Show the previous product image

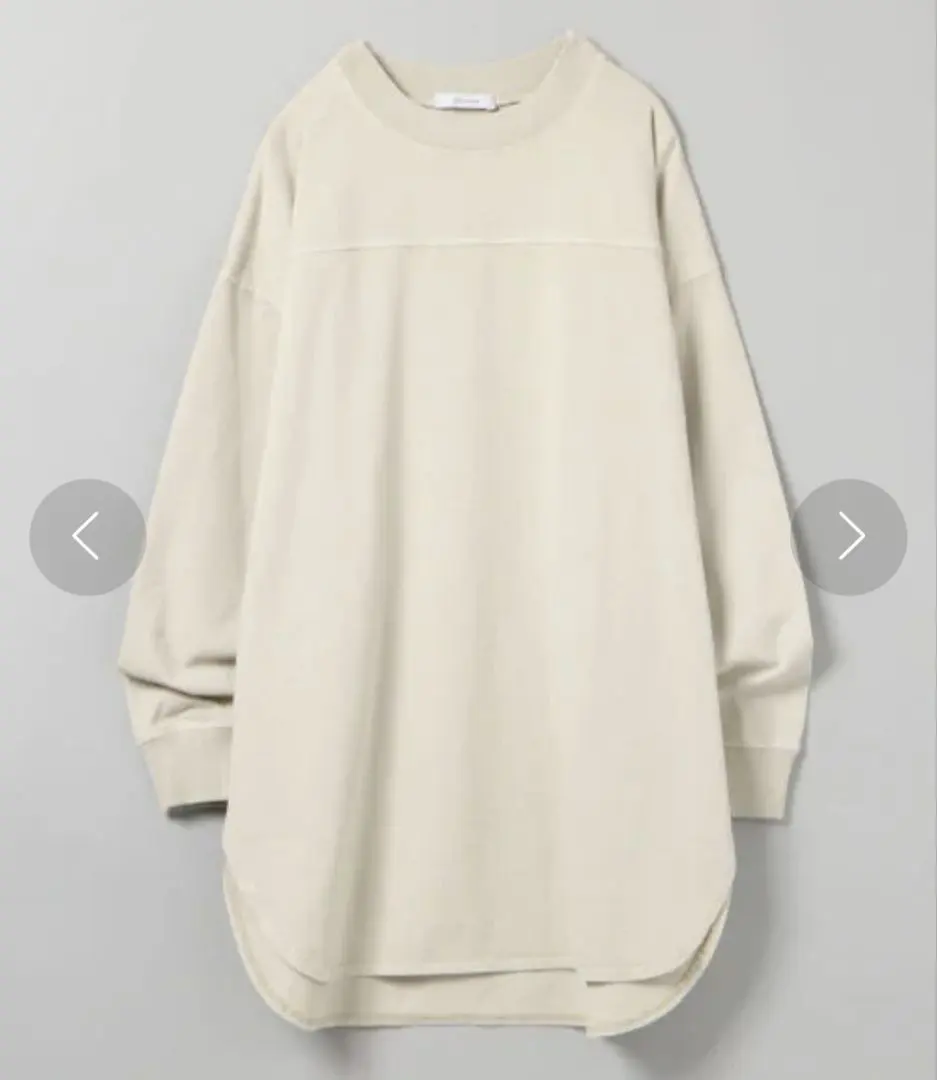pos(87,537)
